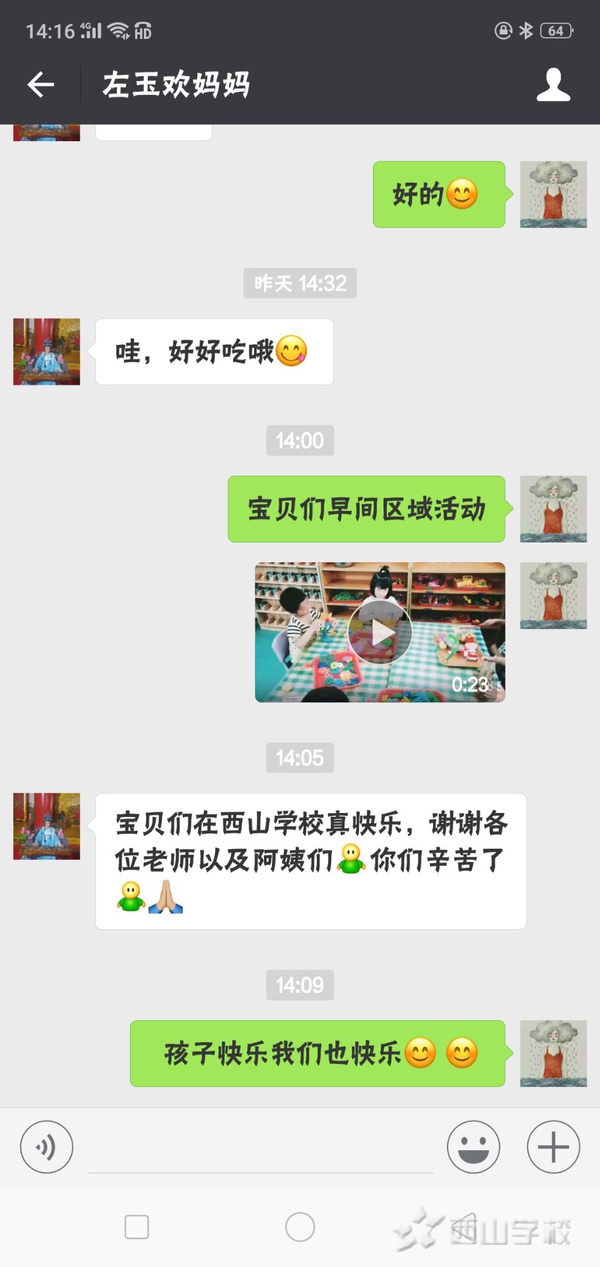600x1267 pixels.
Task: Open my avatar beside 宝贝们早间区域活动
Action: pyautogui.click(x=552, y=509)
